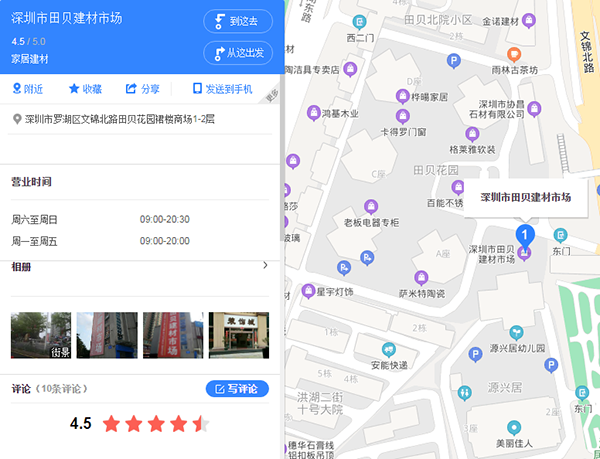
Task: Open the 雨林古茶坊 map point
Action: click(514, 54)
